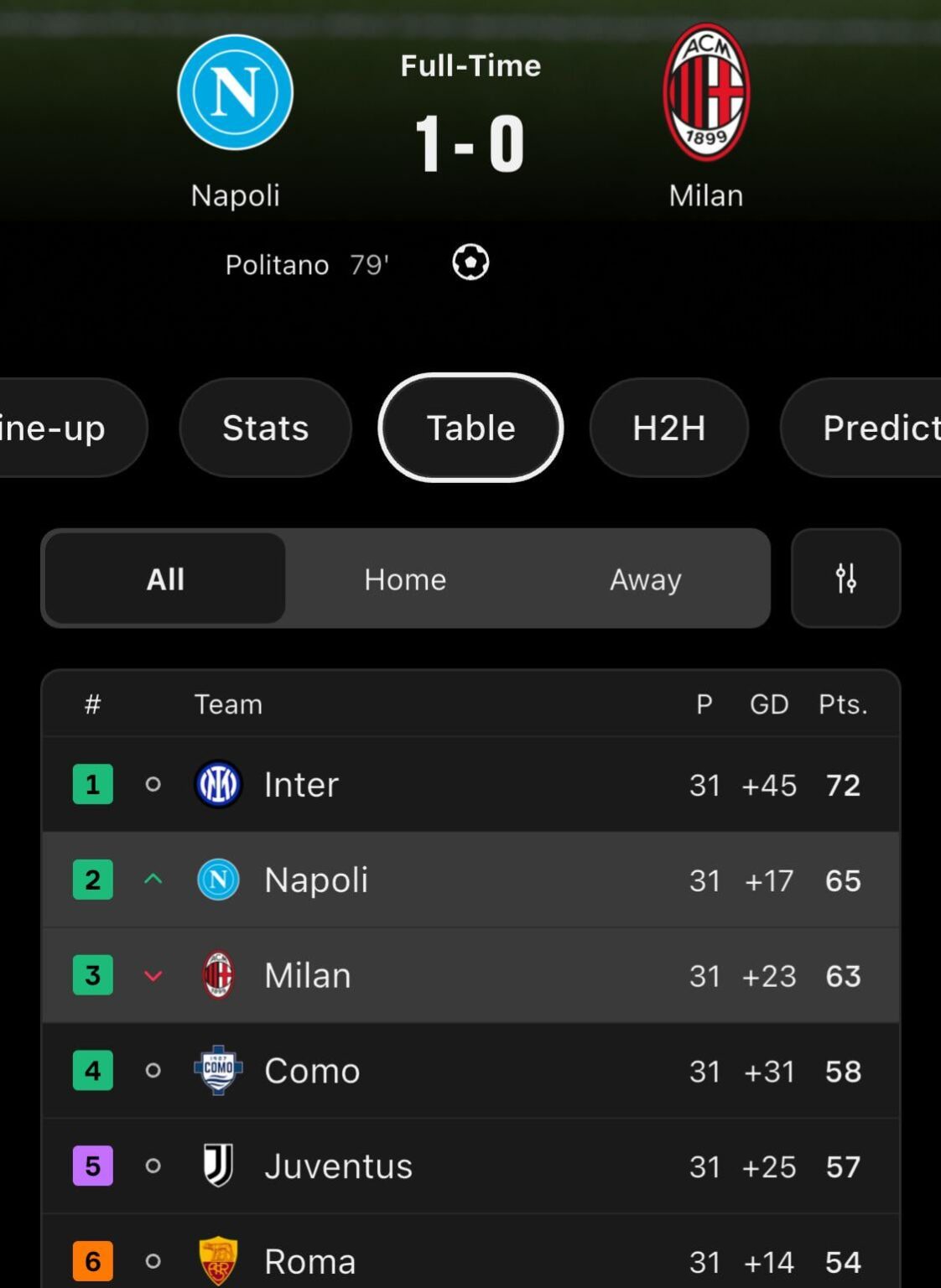Click the circle indicator next to Inter
The height and width of the screenshot is (1288, 941).
click(x=153, y=785)
